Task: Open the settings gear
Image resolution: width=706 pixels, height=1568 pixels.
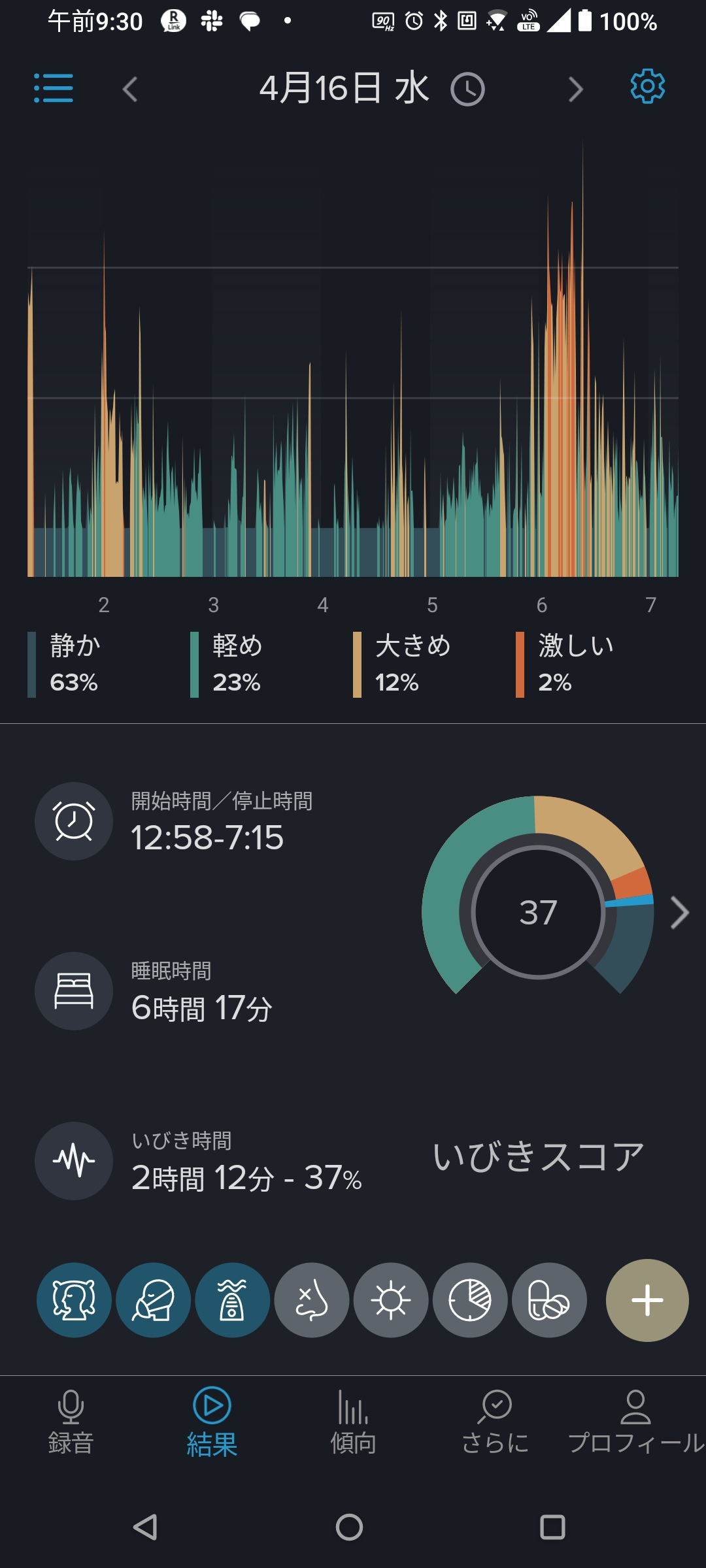Action: point(647,87)
